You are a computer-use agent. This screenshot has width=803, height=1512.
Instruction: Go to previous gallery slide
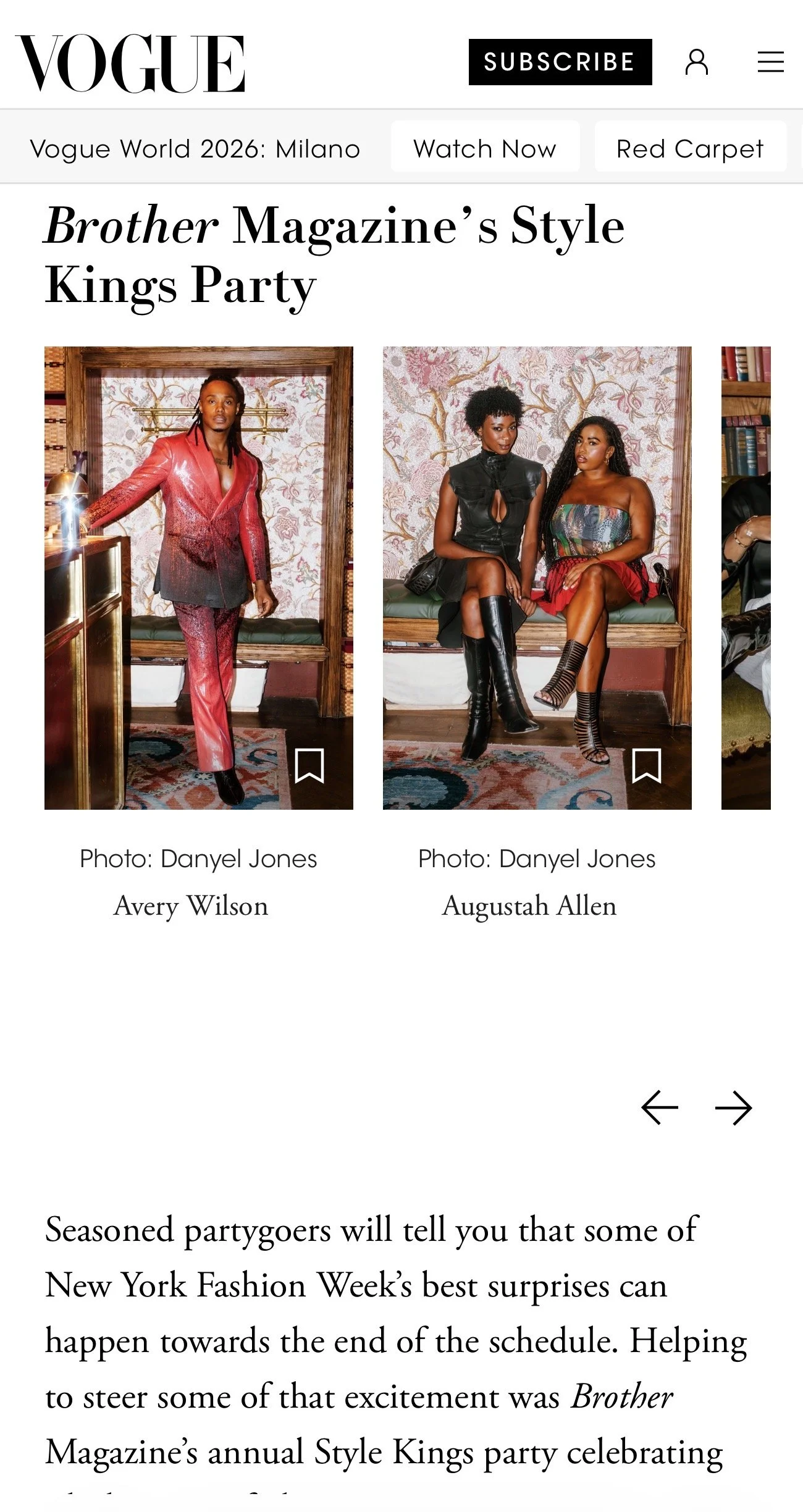pos(660,1107)
